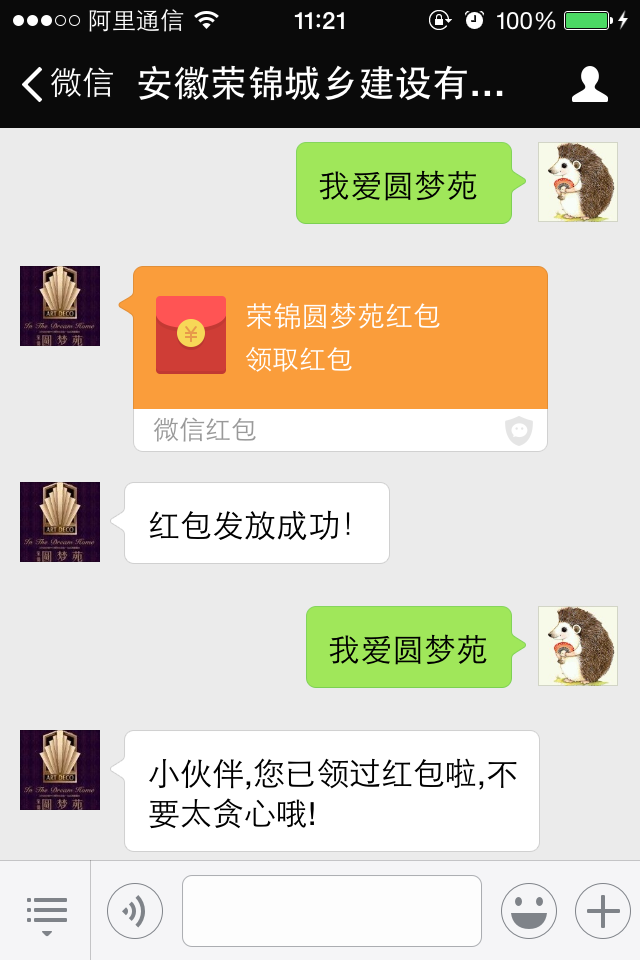View the sender avatar beside 红包发放成功
The height and width of the screenshot is (960, 640).
coord(60,522)
